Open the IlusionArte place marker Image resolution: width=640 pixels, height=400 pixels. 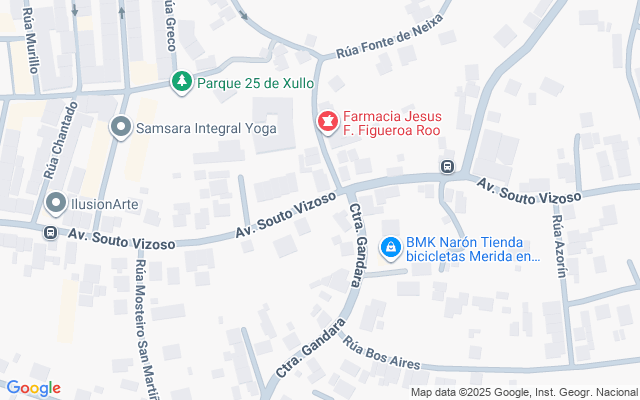coord(56,203)
